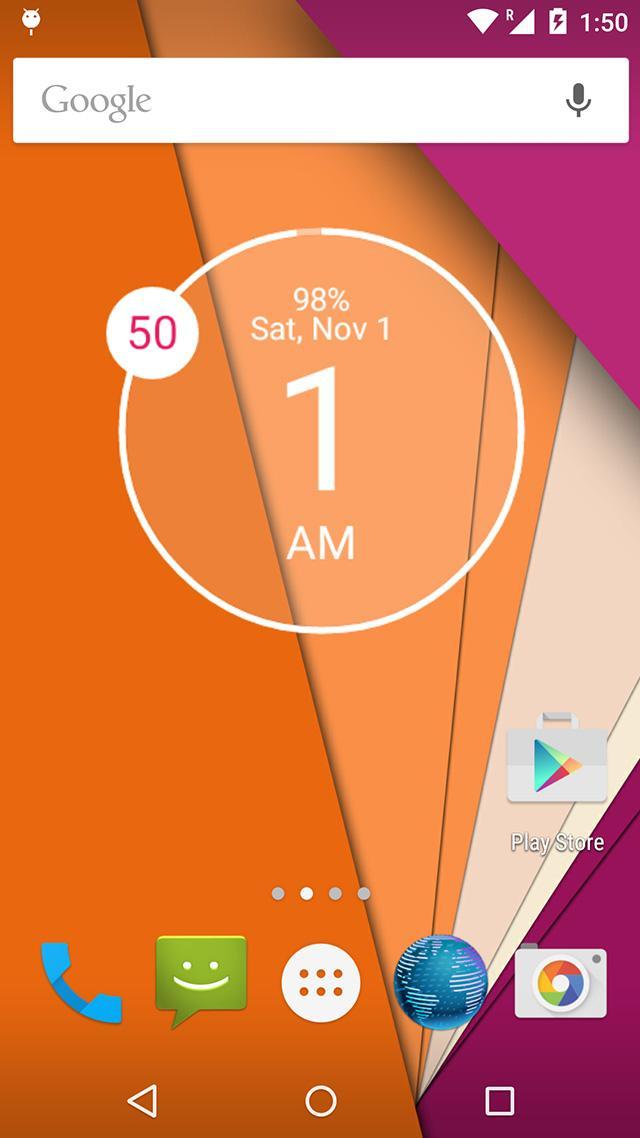The width and height of the screenshot is (640, 1138).
Task: Open the circular clock widget
Action: click(x=321, y=430)
